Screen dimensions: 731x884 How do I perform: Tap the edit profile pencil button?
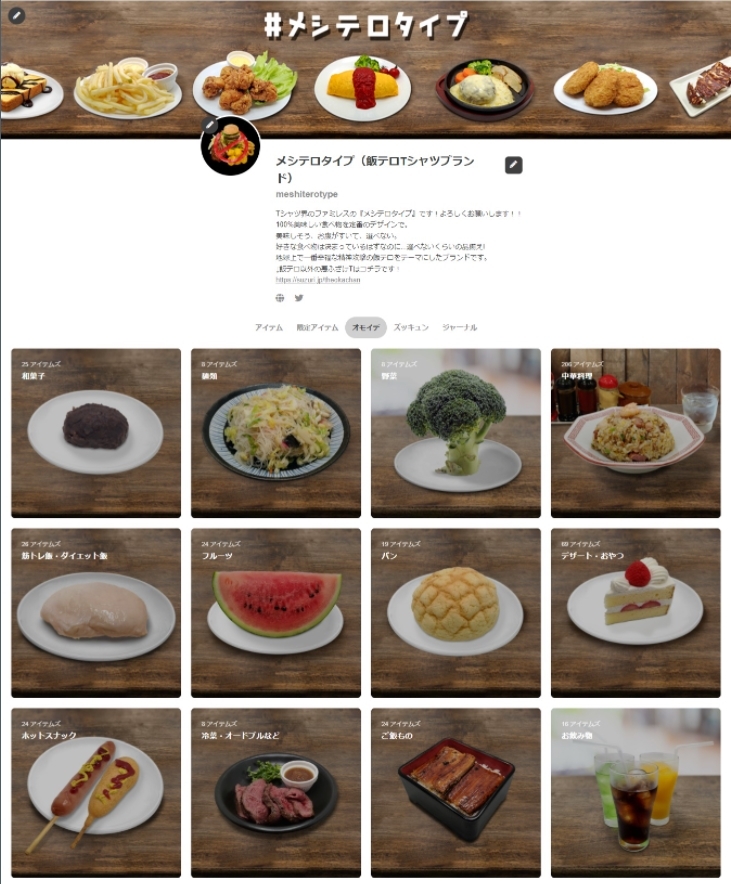pyautogui.click(x=513, y=165)
